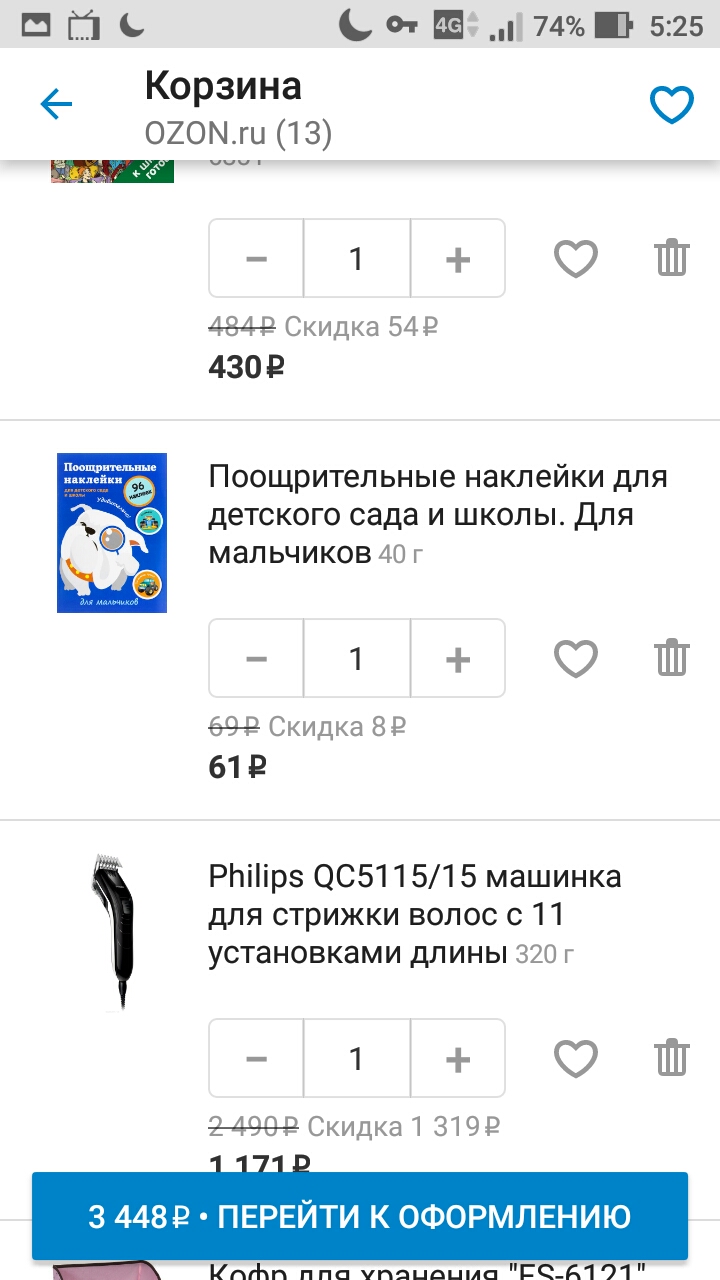Screen dimensions: 720x1280
Task: Decrease quantity of Philips QC5115/15
Action: pos(257,1059)
